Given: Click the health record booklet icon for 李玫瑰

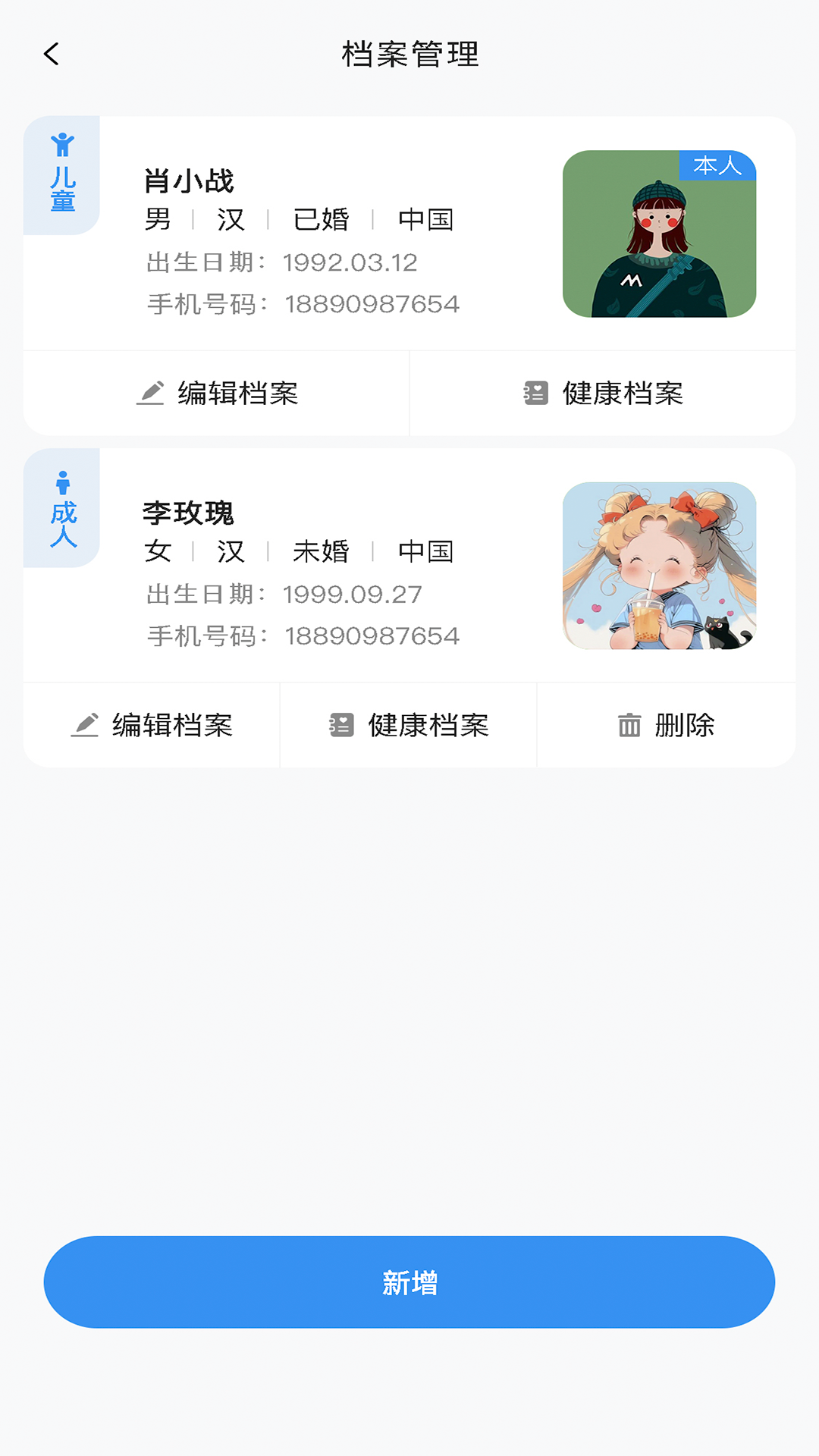Looking at the screenshot, I should [341, 725].
